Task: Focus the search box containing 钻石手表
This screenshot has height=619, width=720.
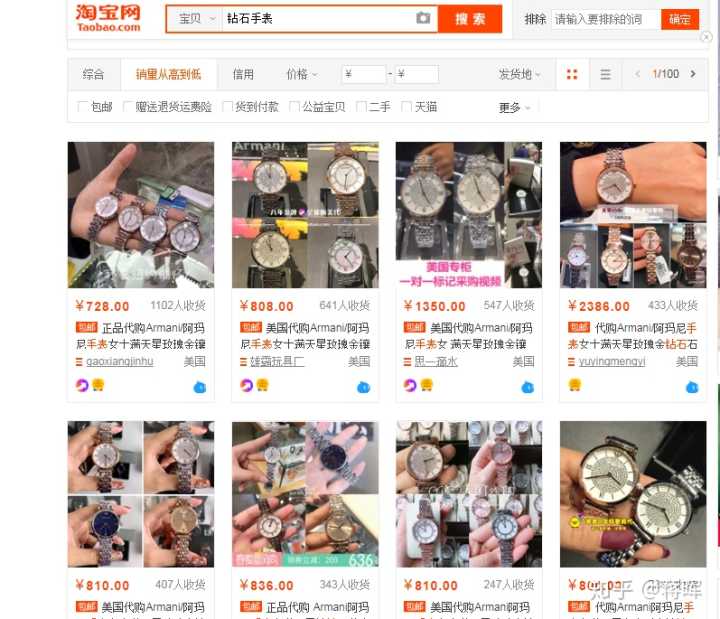Action: click(315, 19)
